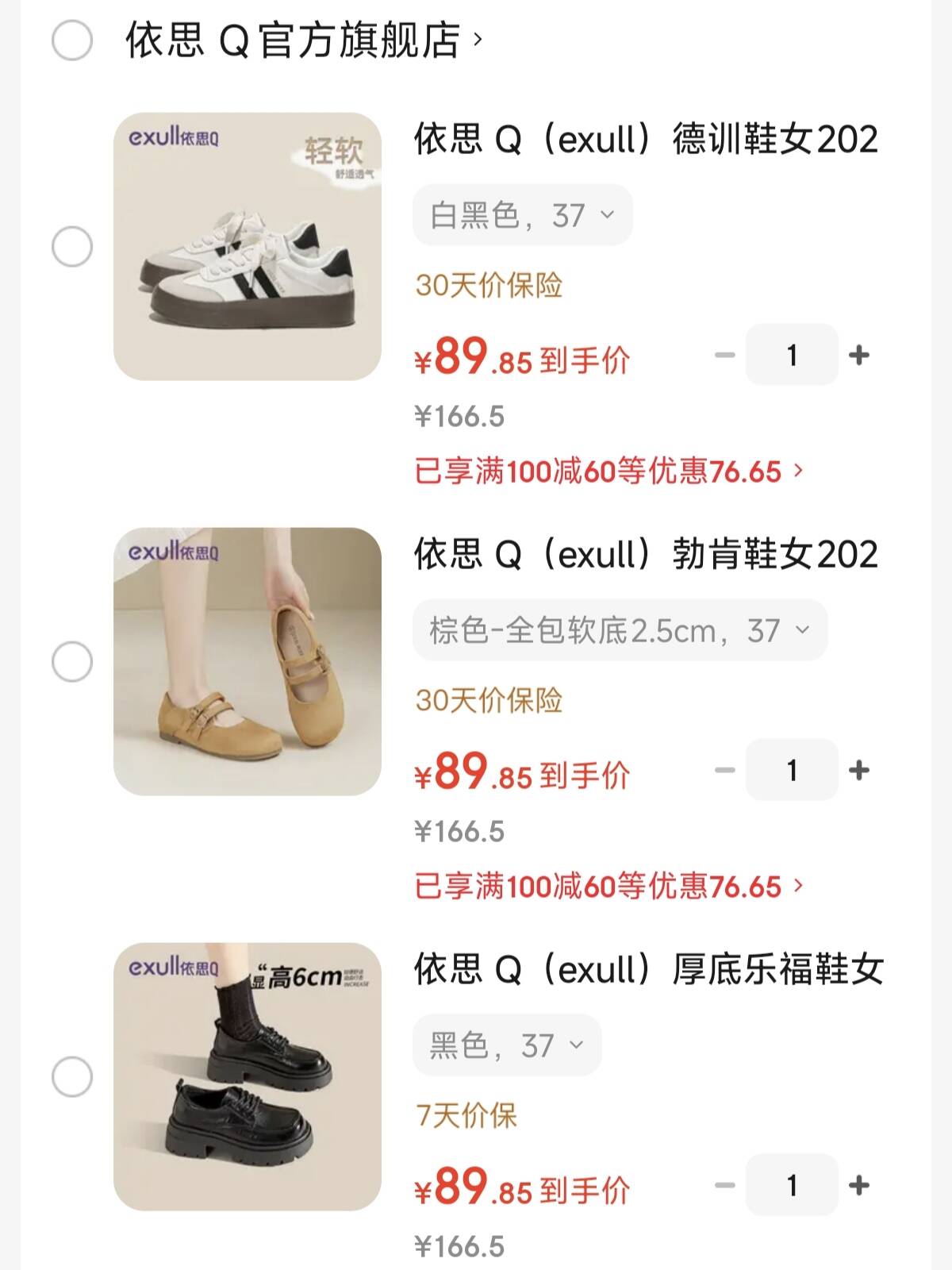
Task: View the brown Mary Jane shoe image
Action: 246,661
